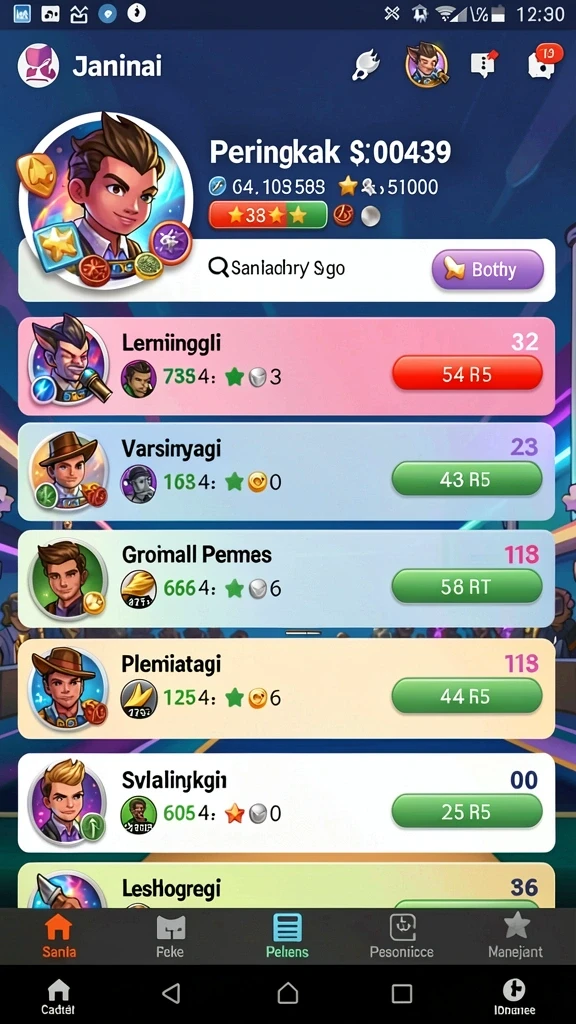Image resolution: width=576 pixels, height=1024 pixels.
Task: Tap the 44 R5 button for Plemiatagi
Action: click(x=467, y=696)
